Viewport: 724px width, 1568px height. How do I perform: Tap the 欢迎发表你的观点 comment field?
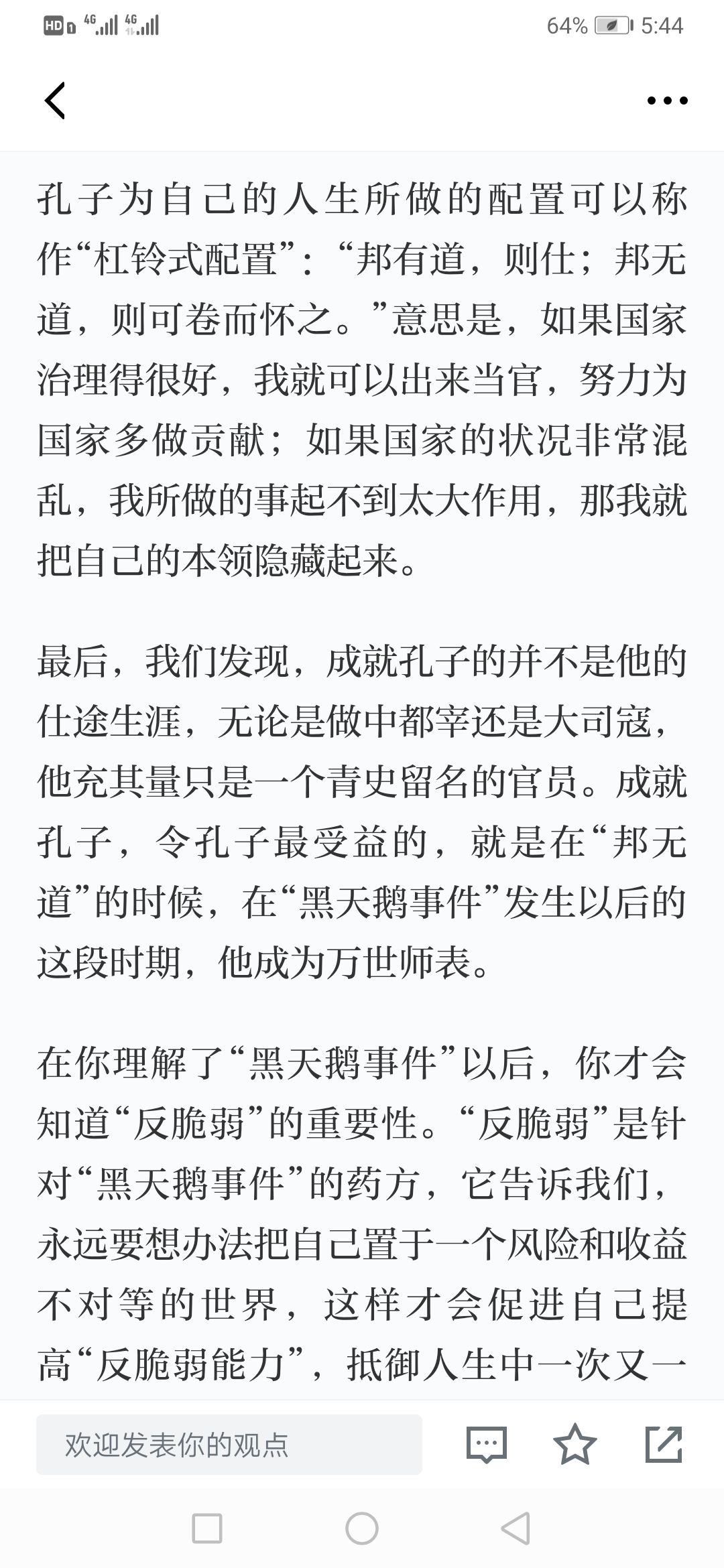229,1445
